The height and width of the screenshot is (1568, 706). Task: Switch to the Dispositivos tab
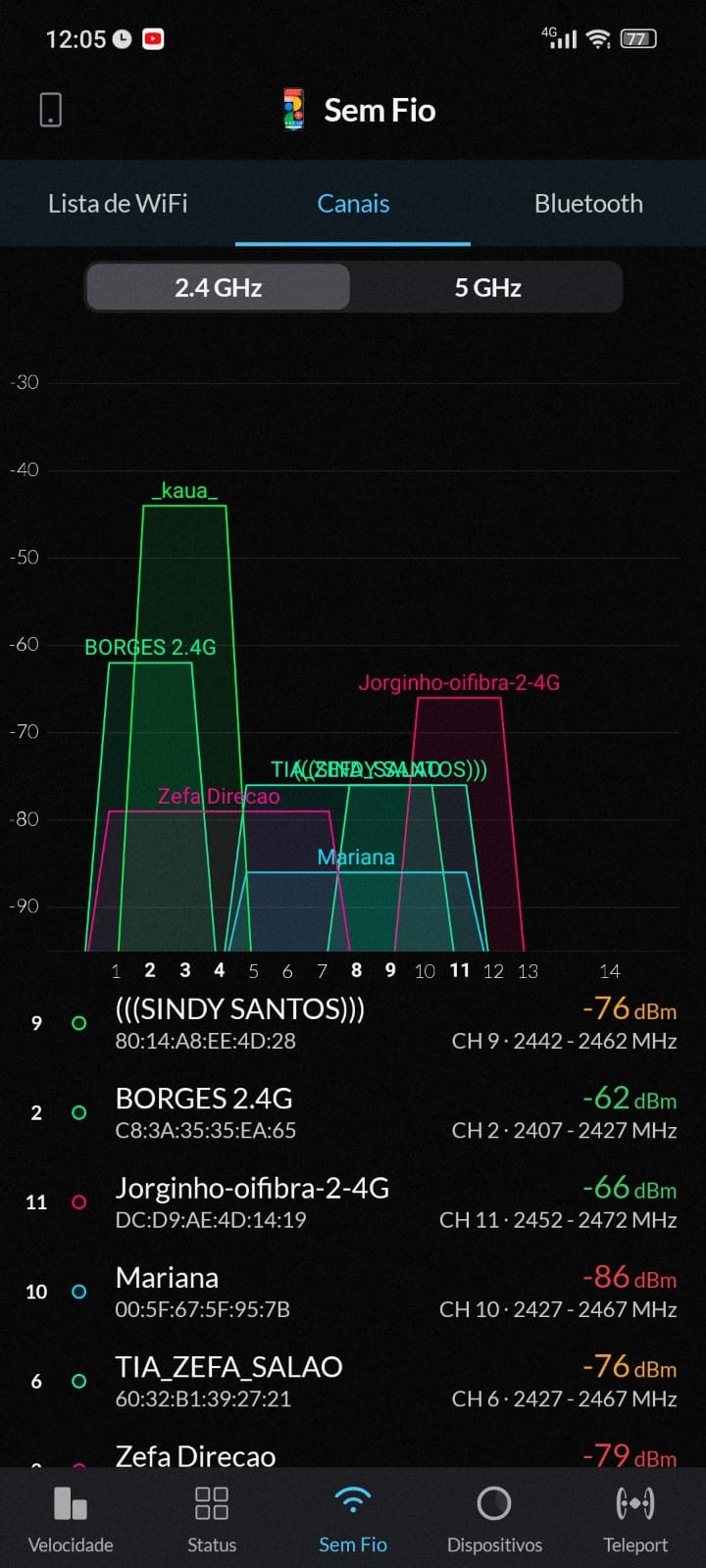[494, 1519]
